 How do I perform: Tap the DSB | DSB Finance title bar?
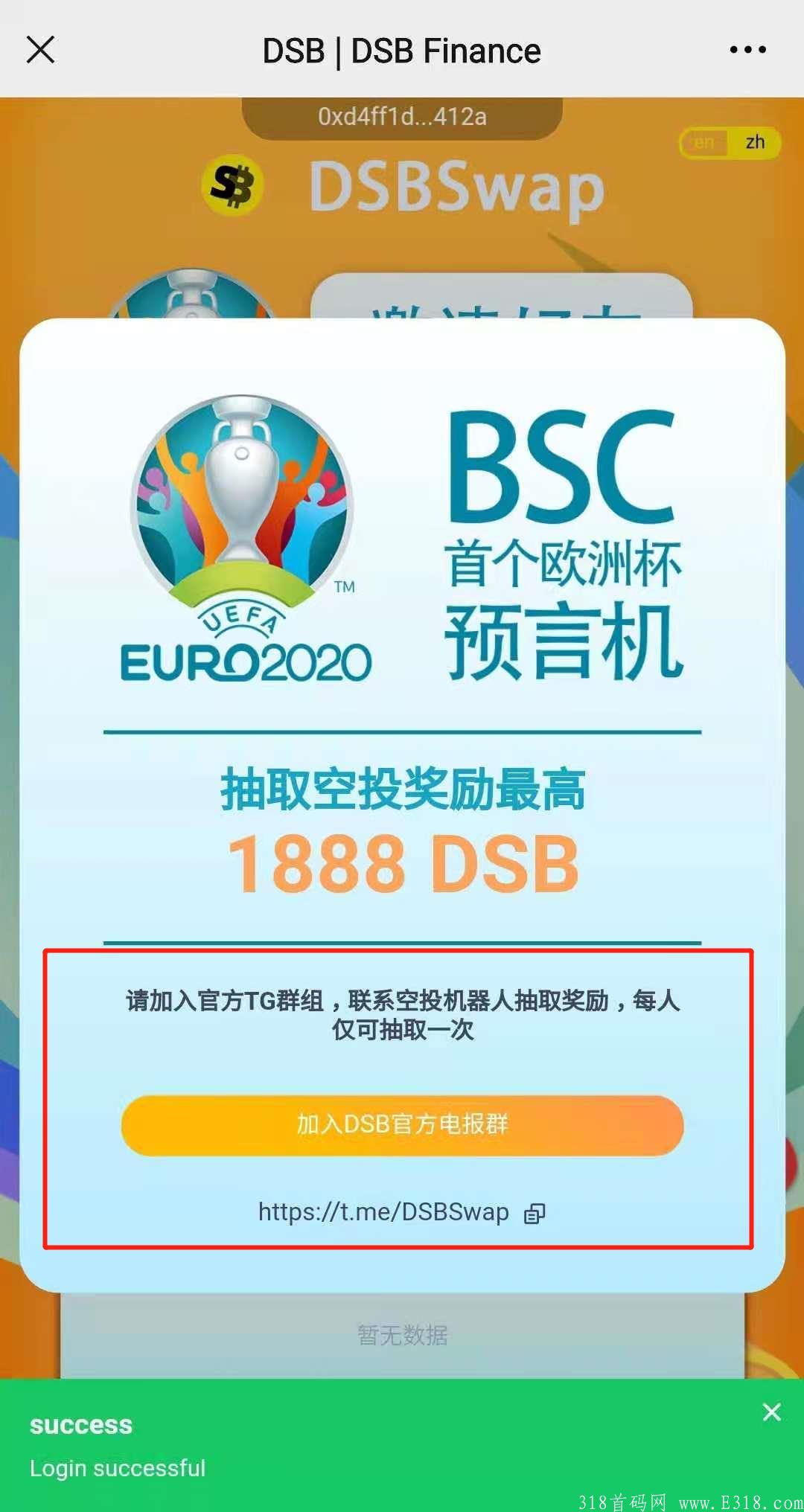tap(402, 50)
